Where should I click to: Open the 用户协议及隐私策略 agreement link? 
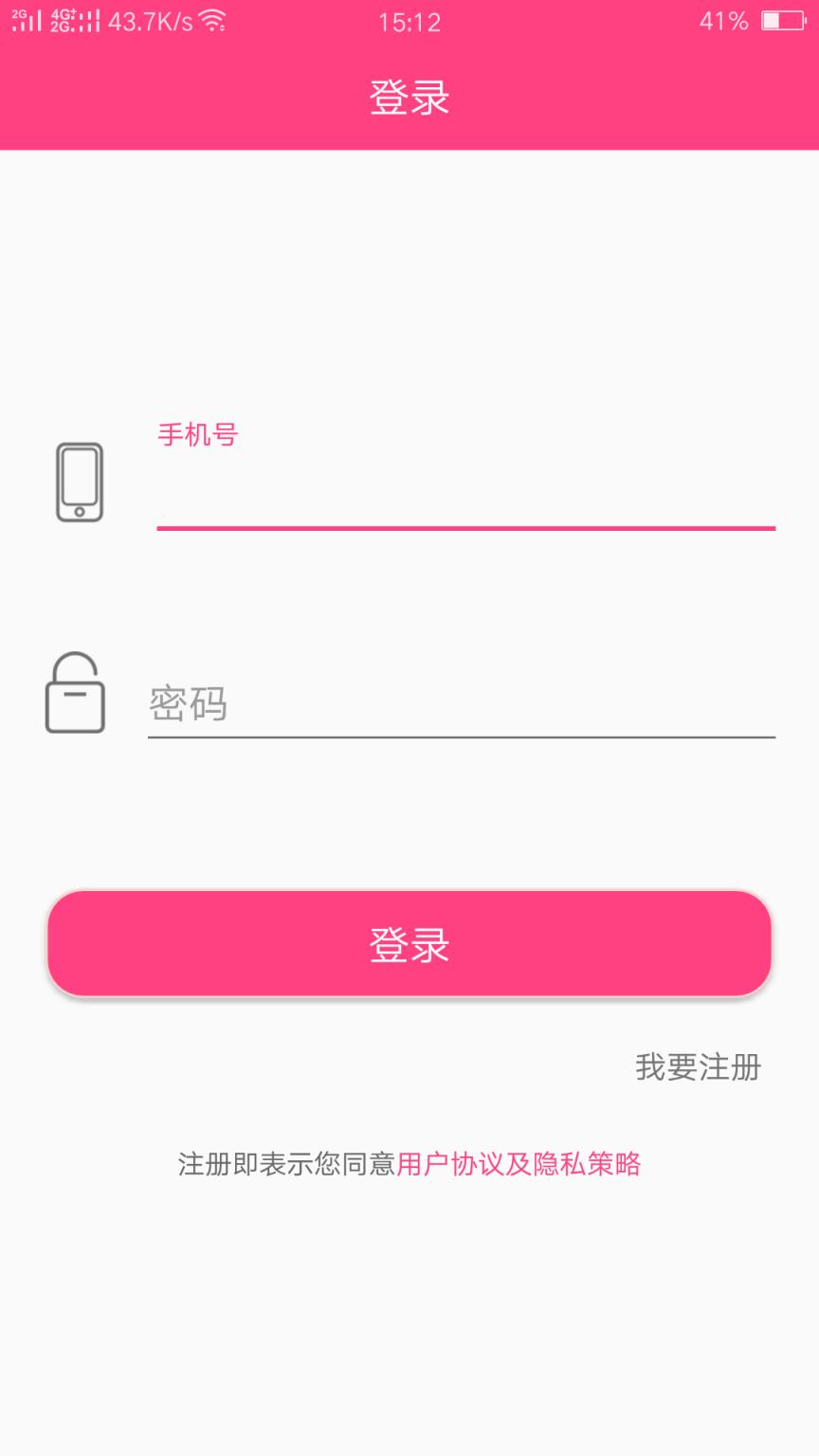pyautogui.click(x=520, y=1165)
